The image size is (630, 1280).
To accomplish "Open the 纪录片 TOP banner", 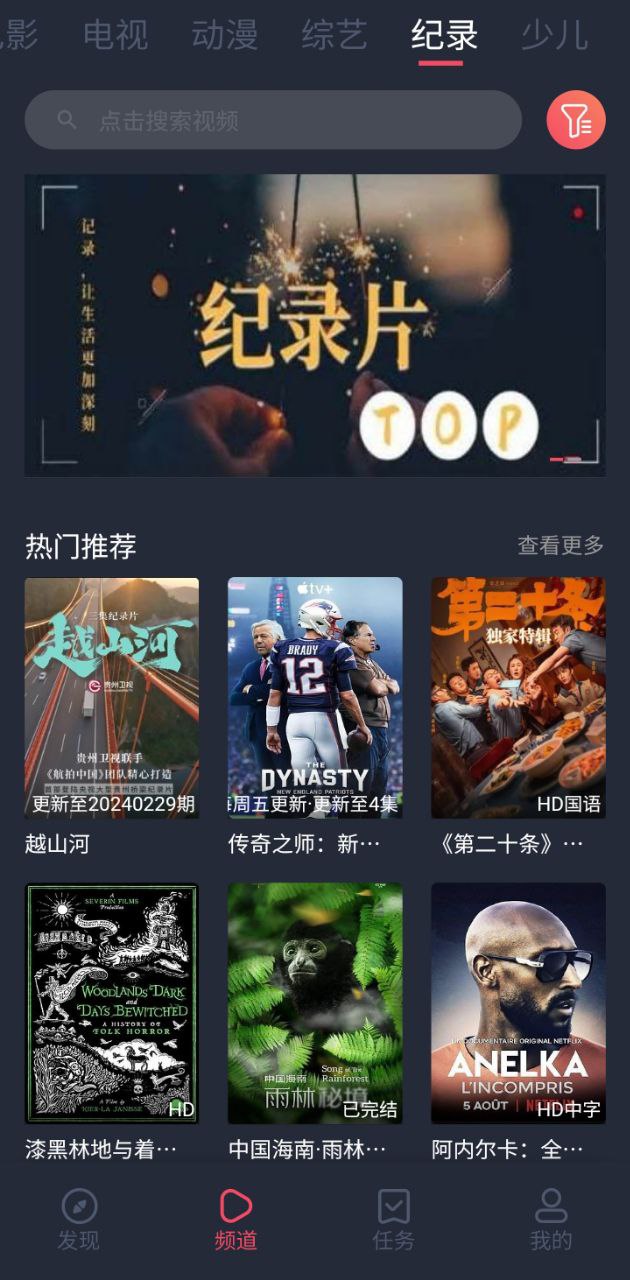I will tap(315, 325).
